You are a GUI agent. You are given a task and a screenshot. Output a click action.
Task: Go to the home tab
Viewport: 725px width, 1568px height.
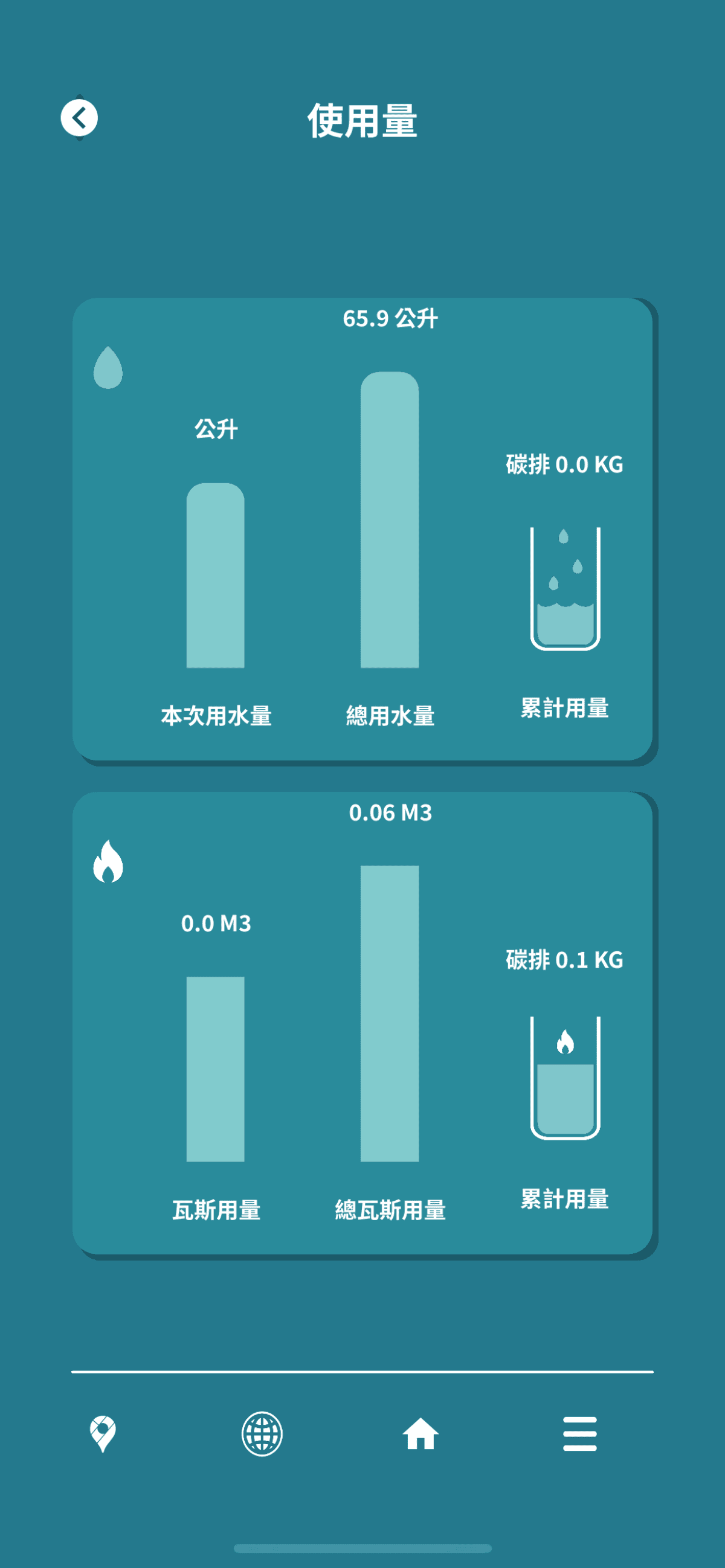[x=420, y=1433]
